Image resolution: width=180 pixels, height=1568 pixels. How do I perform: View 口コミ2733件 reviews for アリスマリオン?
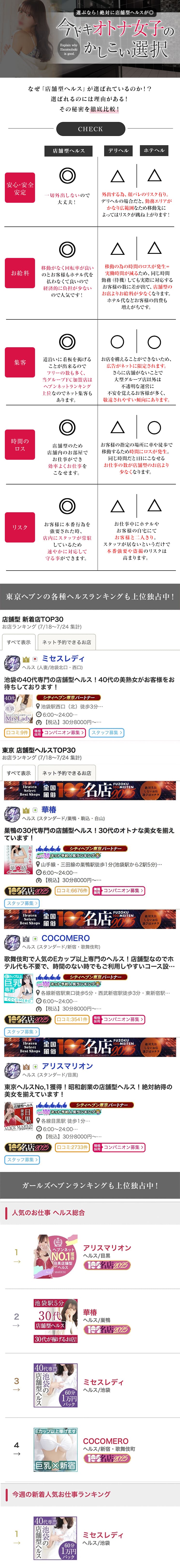pyautogui.click(x=72, y=1147)
